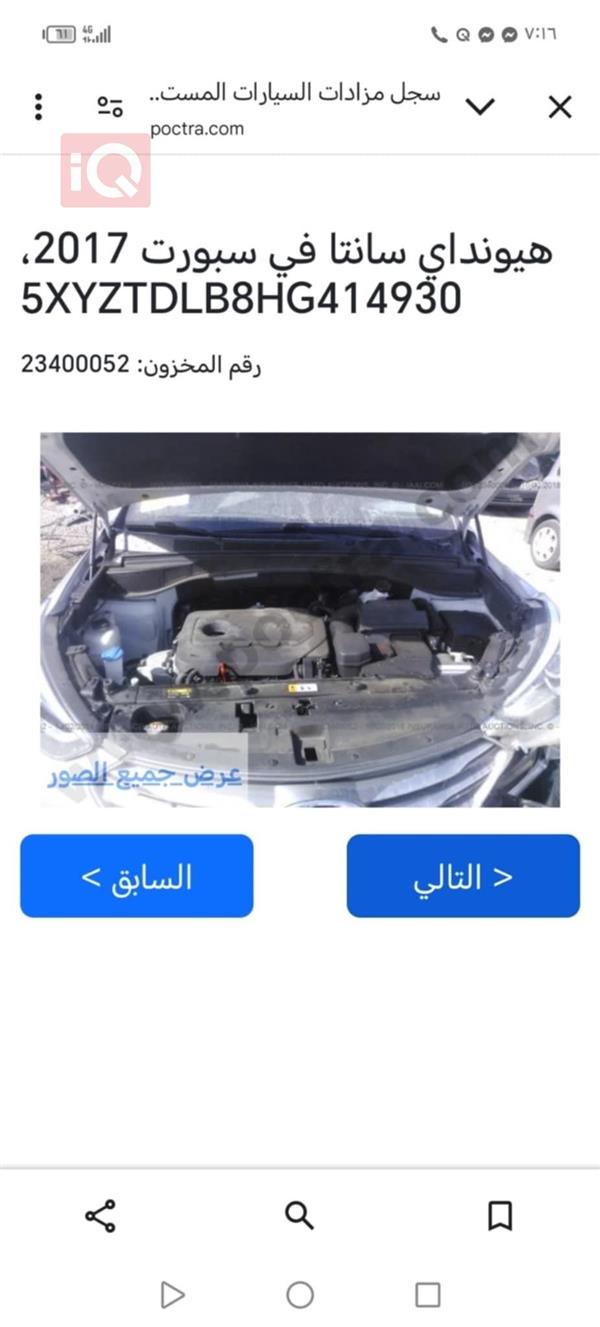Open عرض جميع الصور link
The height and width of the screenshot is (1327, 600).
click(x=146, y=776)
